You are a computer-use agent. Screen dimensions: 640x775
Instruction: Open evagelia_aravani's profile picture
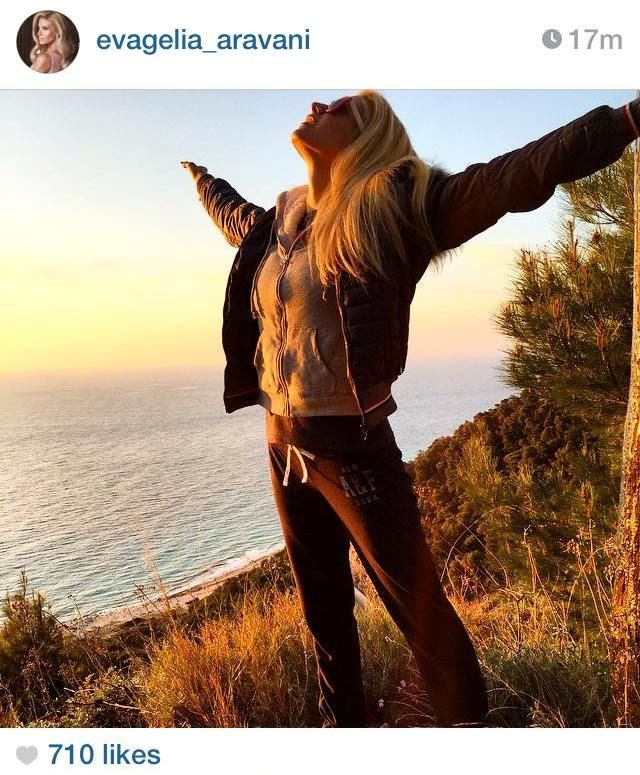coord(47,41)
